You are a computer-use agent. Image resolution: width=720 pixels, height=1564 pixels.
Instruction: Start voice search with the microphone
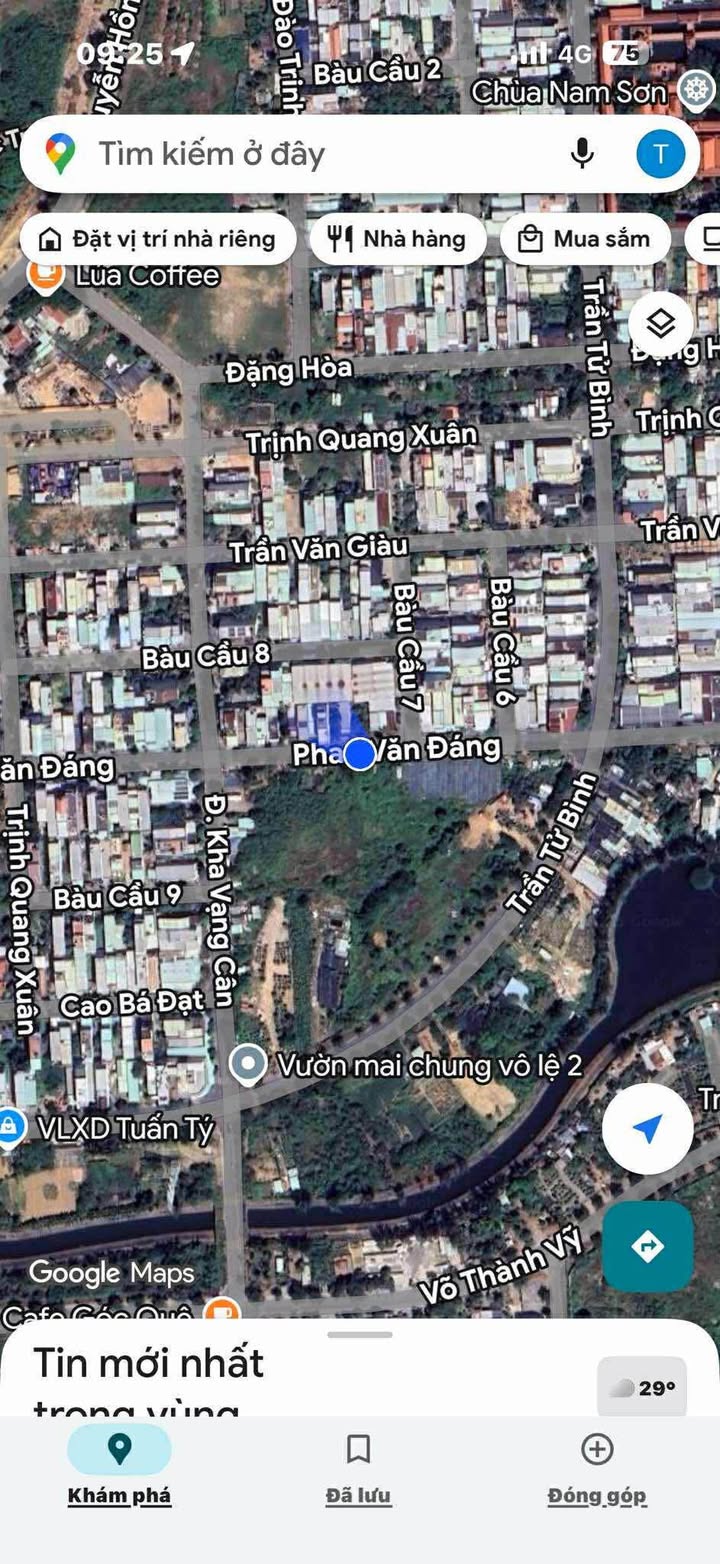(x=582, y=154)
